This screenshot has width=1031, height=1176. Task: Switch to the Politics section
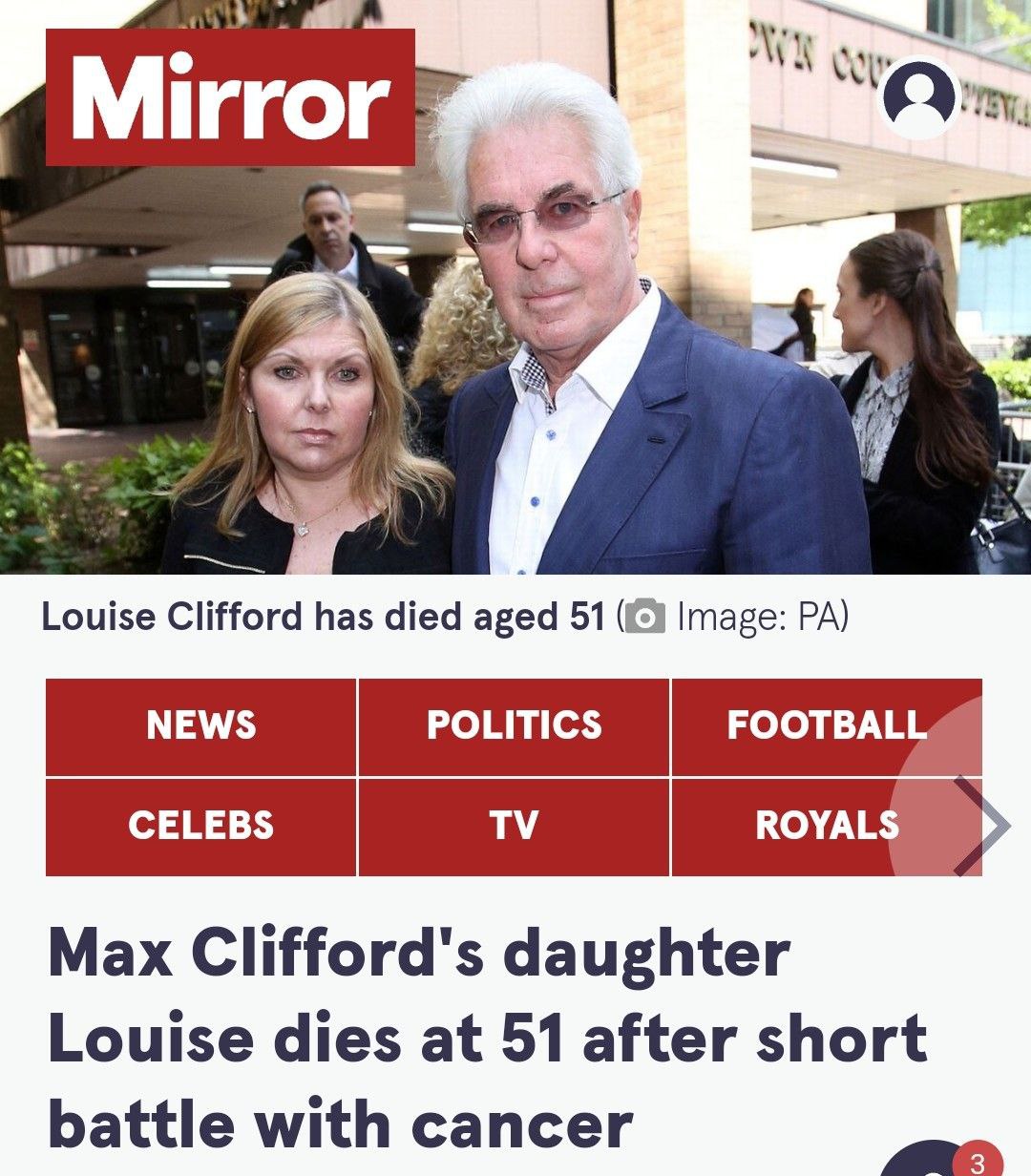pos(514,726)
